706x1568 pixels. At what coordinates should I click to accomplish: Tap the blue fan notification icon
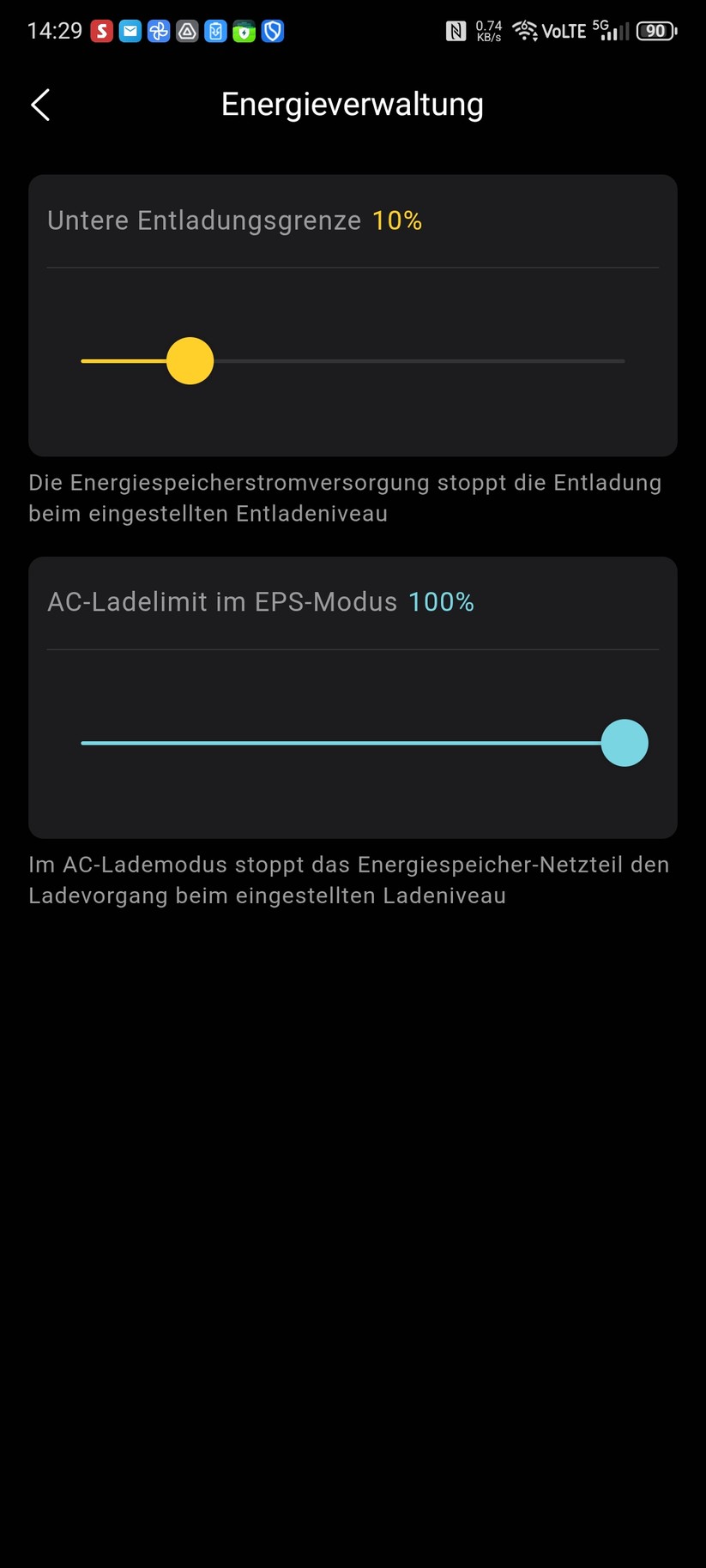coord(160,31)
